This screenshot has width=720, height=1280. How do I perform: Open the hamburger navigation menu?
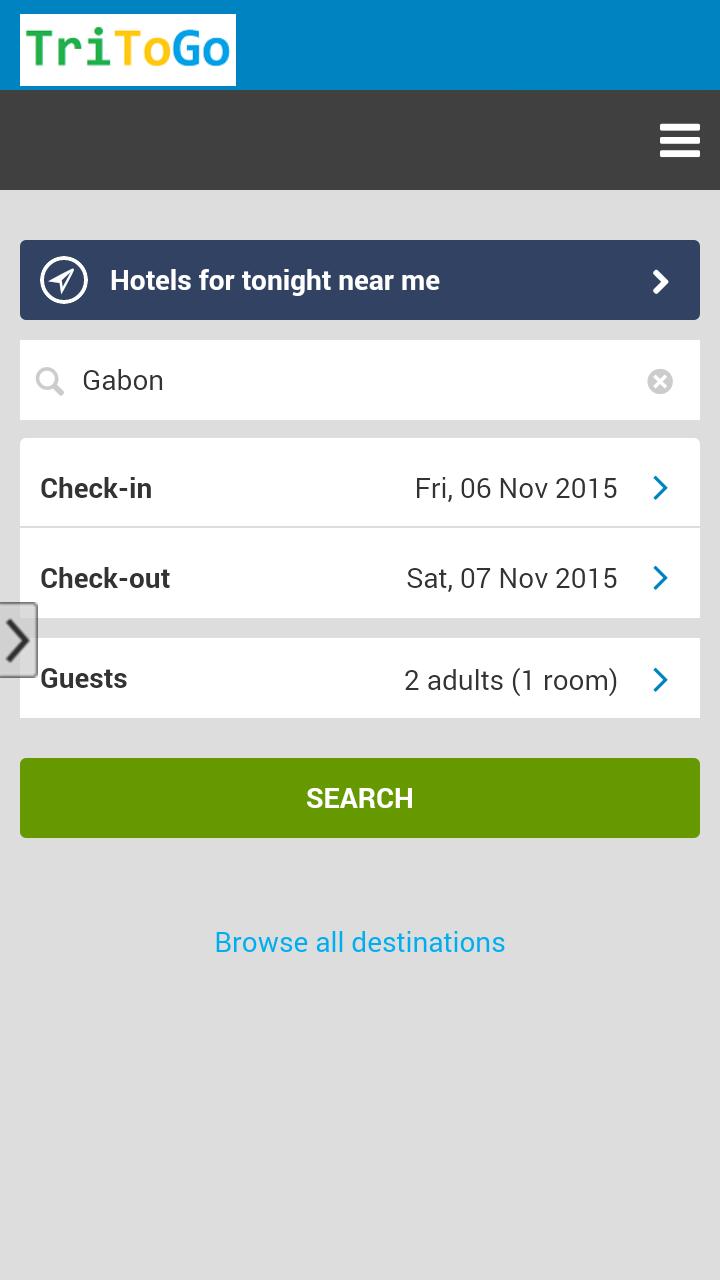[680, 140]
